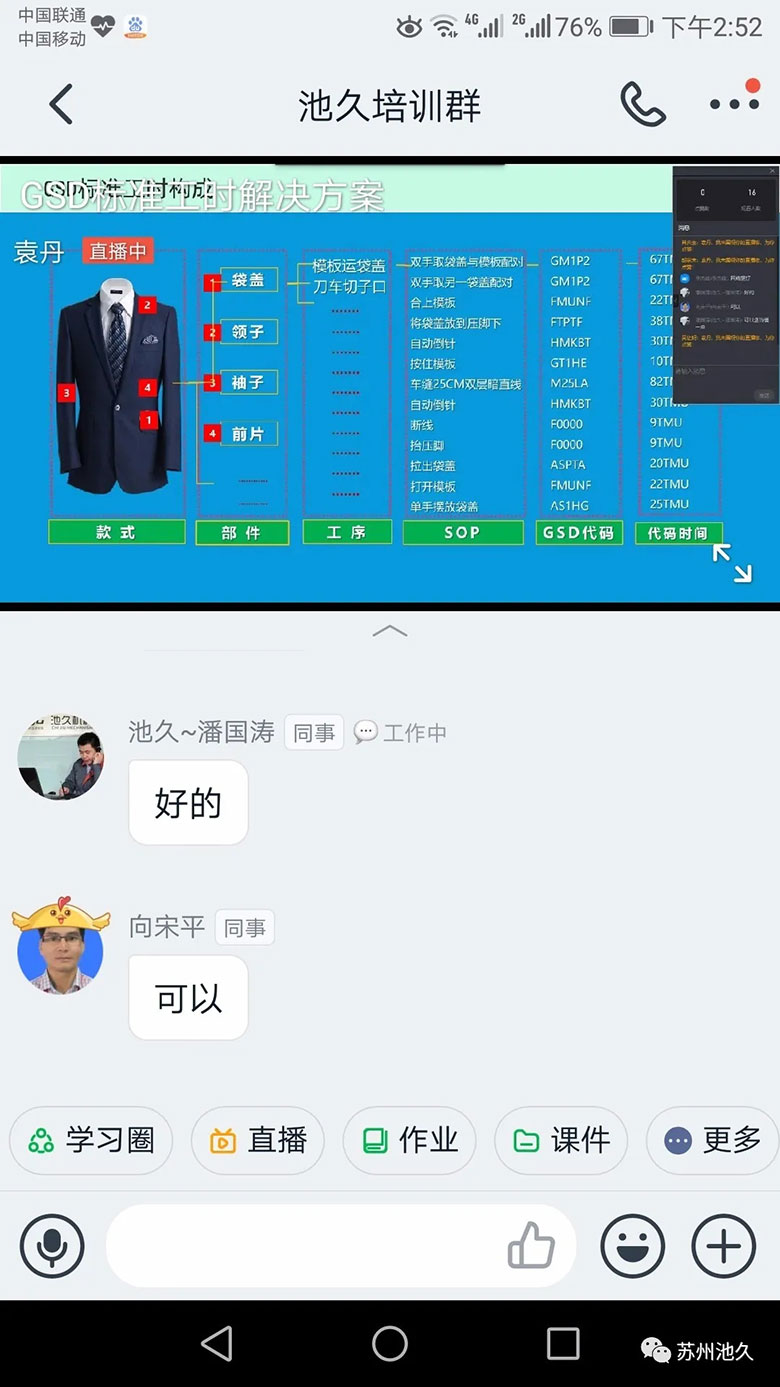Open the three-dot more options menu
Viewport: 780px width, 1387px height.
coord(735,104)
